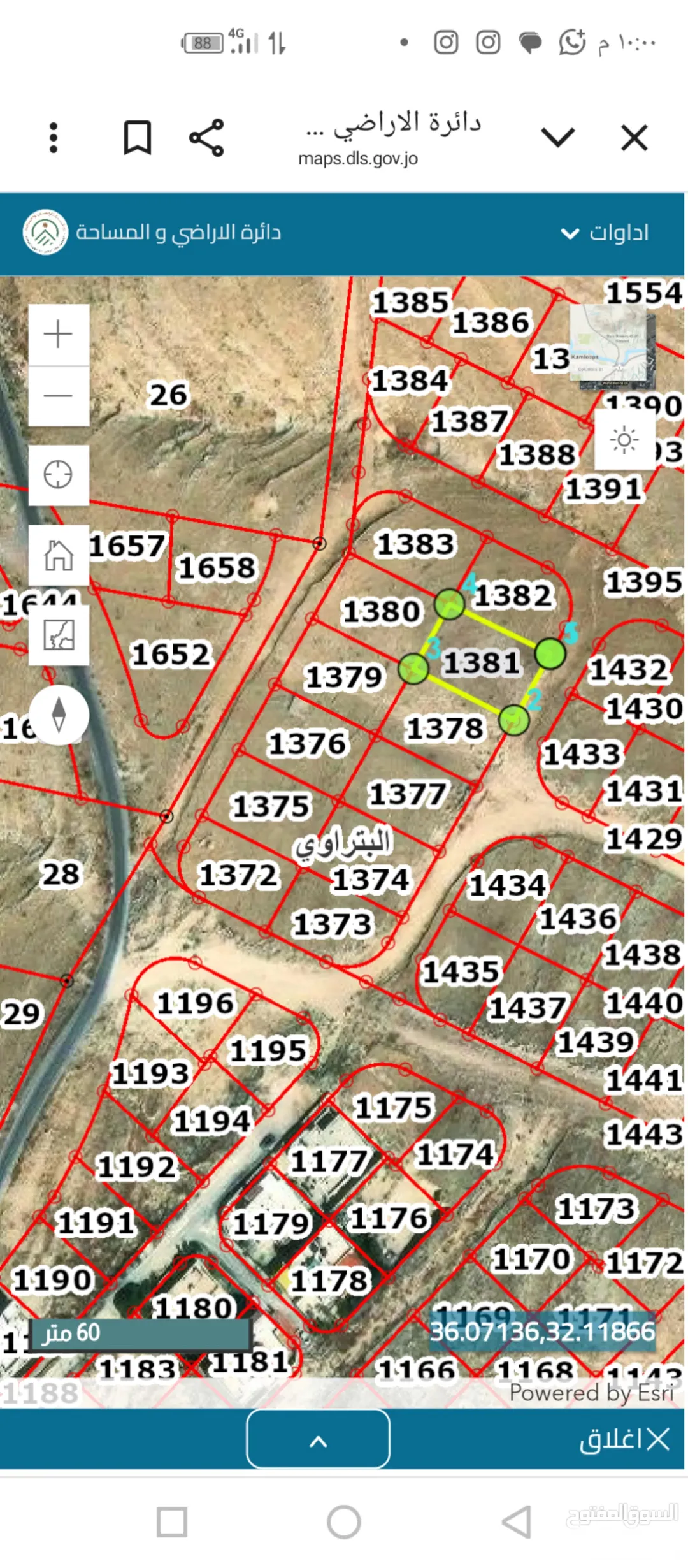Open the browser overflow menu

tap(54, 138)
